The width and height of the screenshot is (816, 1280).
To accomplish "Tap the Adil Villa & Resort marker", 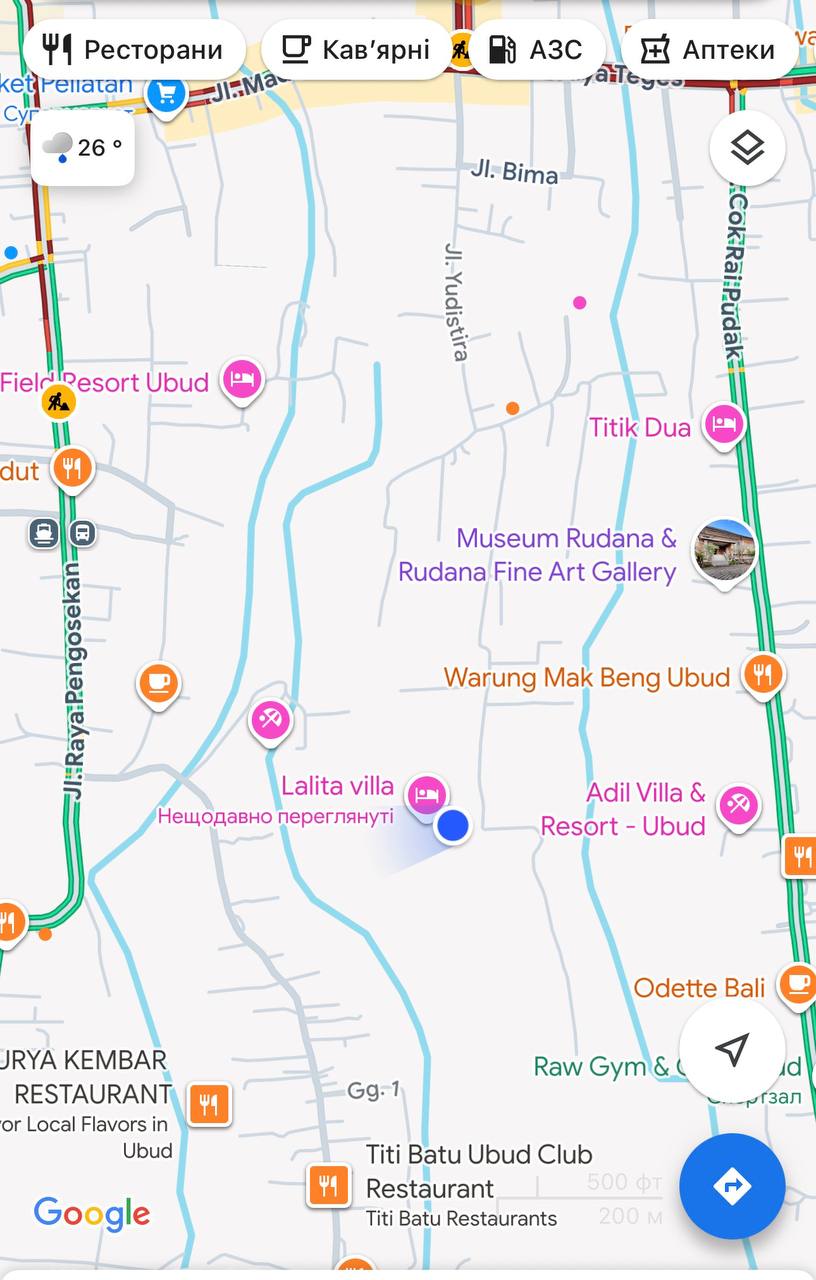I will click(x=739, y=804).
